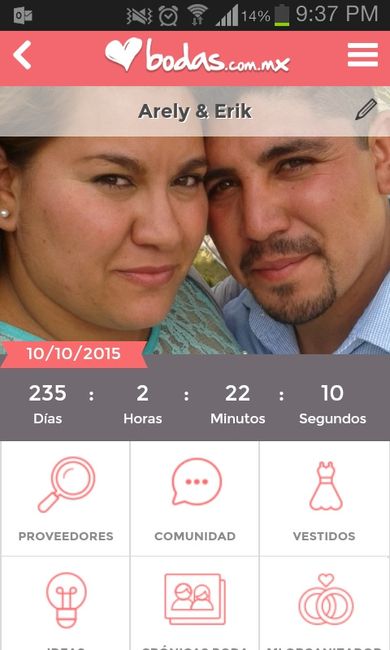
Task: Go back with the header arrow
Action: [22, 55]
